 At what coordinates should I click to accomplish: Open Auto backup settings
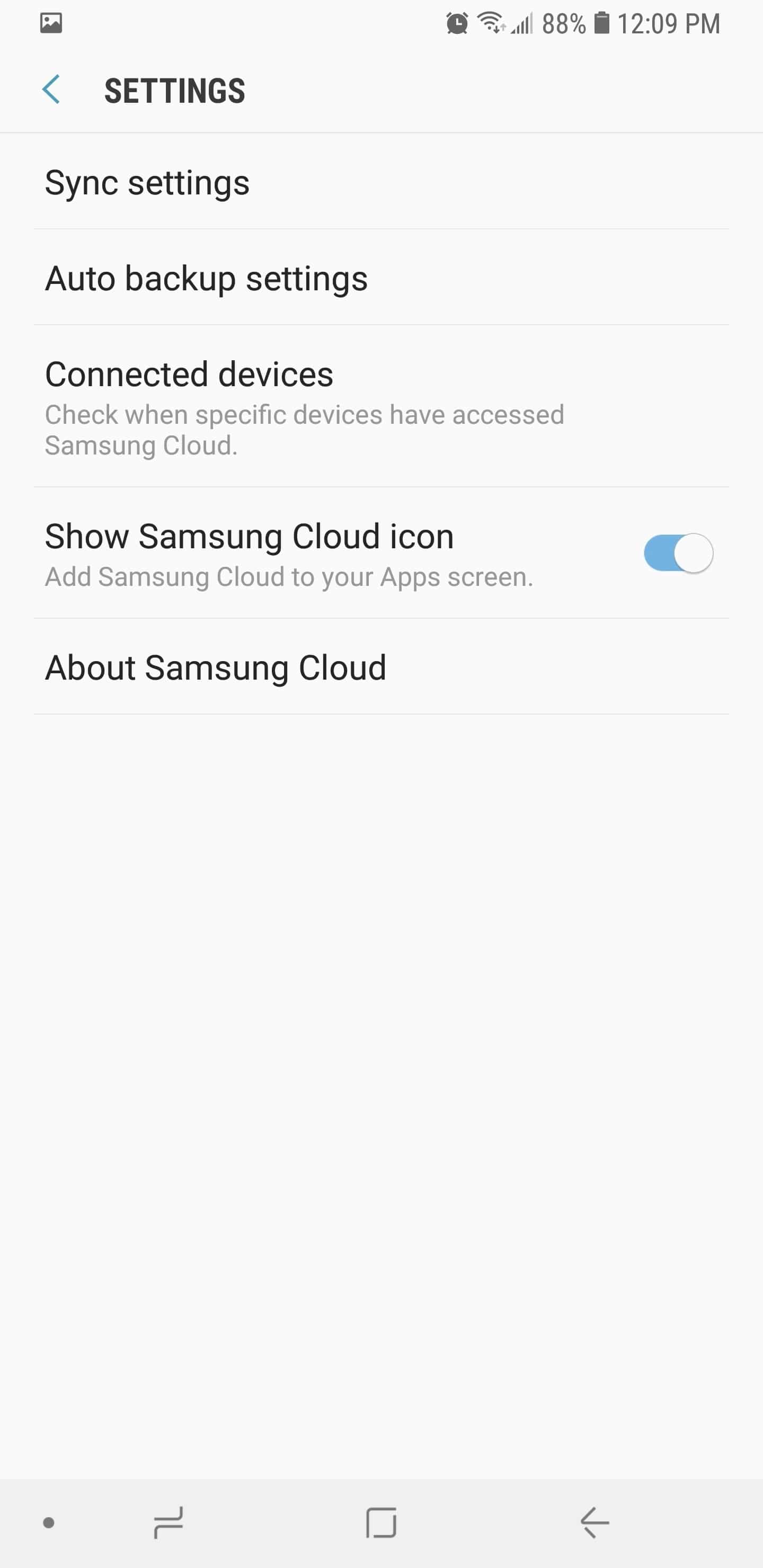coord(207,279)
